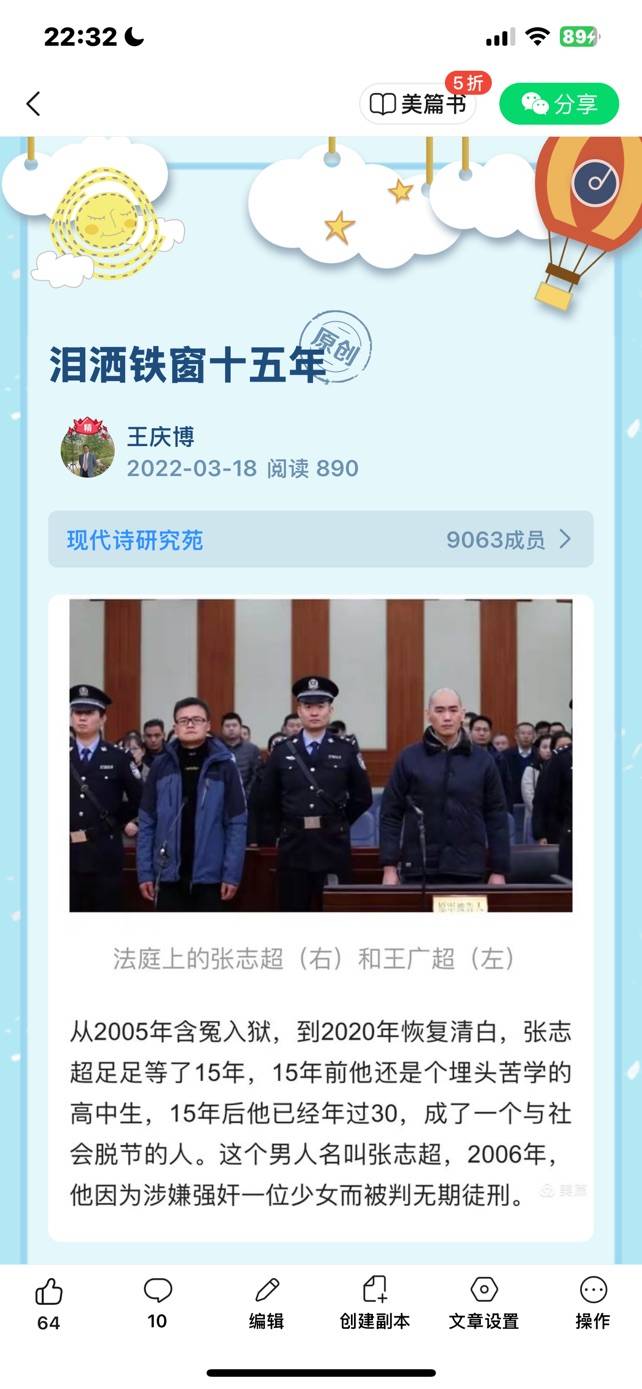Tap the music disc icon on balloon
This screenshot has width=642, height=1389.
point(596,182)
